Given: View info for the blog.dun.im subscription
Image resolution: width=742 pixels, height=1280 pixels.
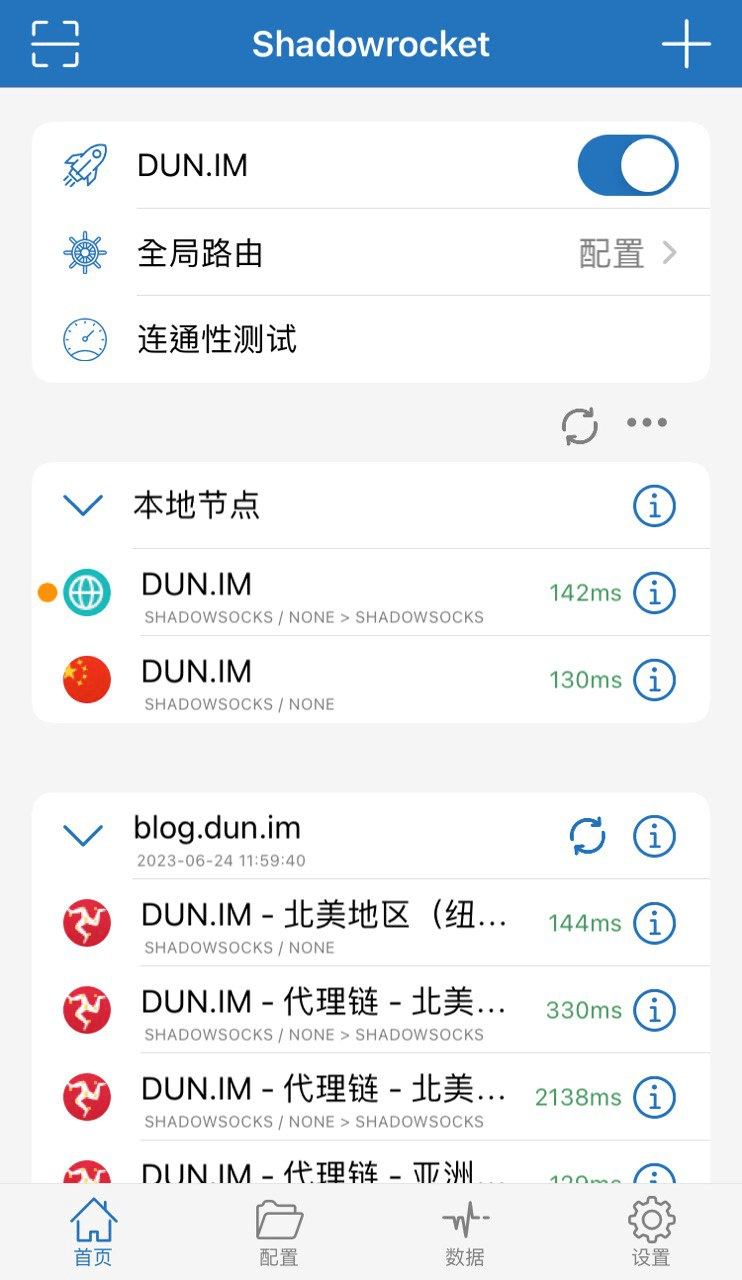Looking at the screenshot, I should pos(655,836).
